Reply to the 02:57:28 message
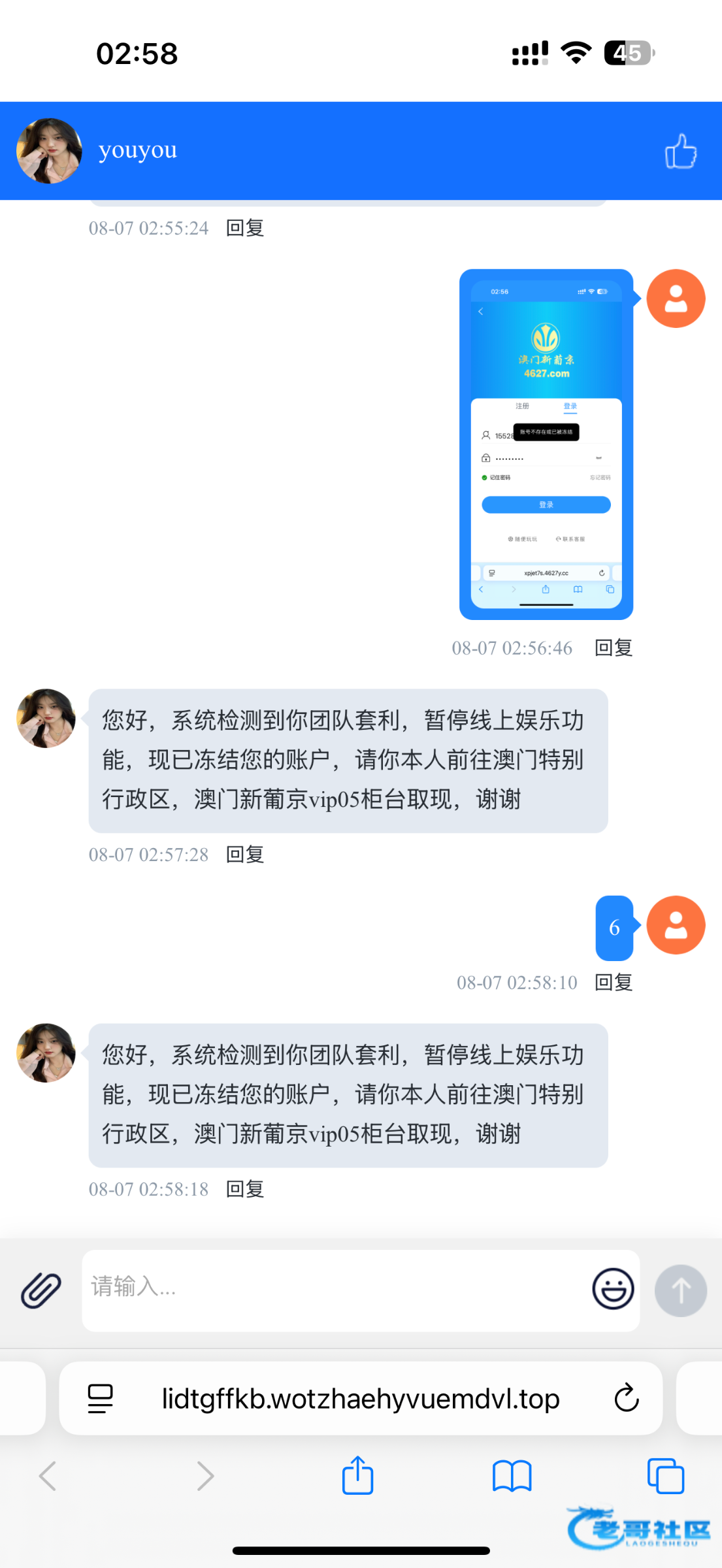This screenshot has width=722, height=1568. [245, 855]
